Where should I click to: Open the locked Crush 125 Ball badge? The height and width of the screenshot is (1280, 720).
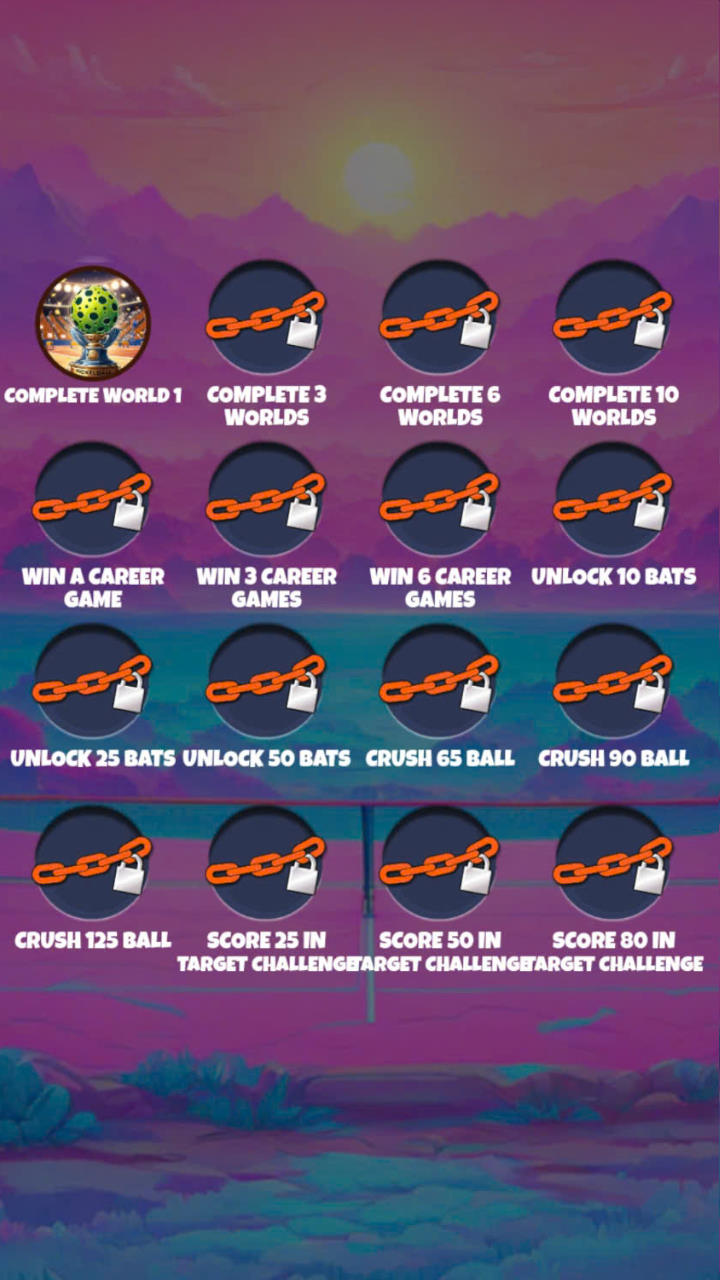click(93, 864)
